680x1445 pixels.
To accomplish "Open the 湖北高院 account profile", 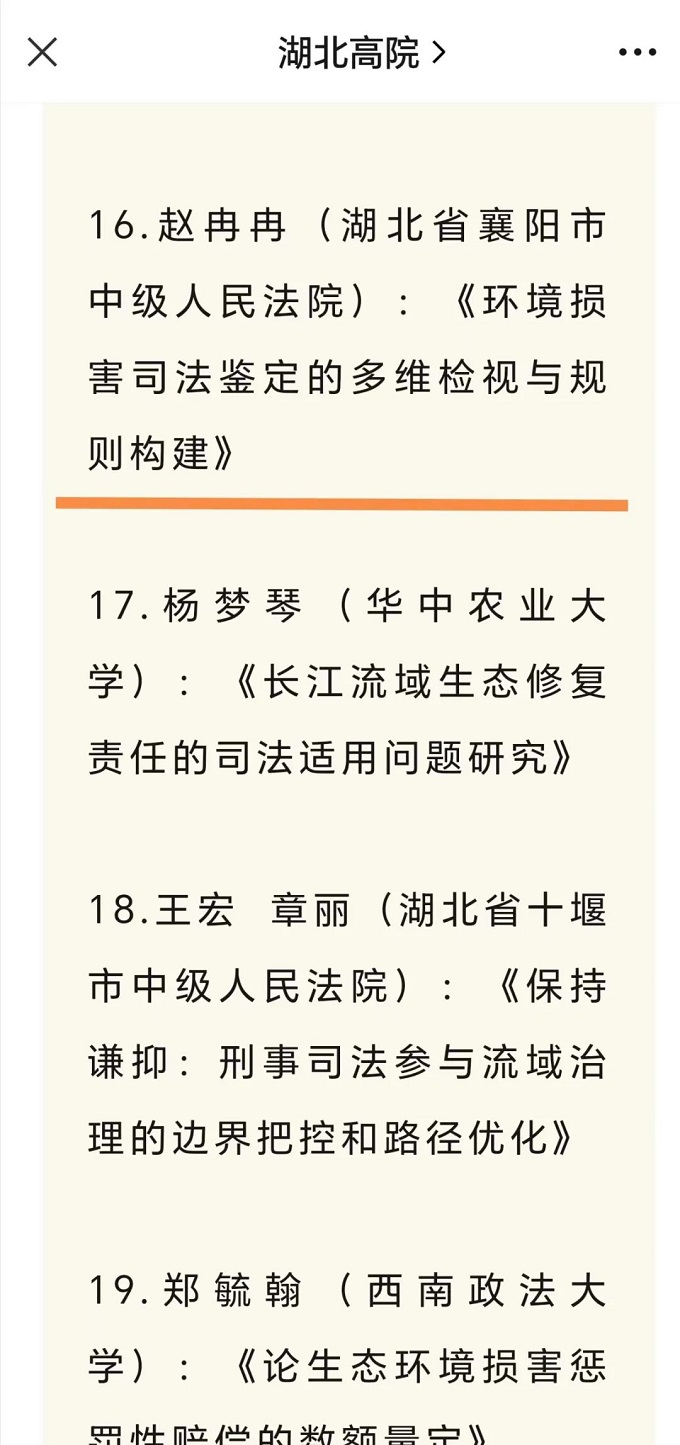I will 362,52.
